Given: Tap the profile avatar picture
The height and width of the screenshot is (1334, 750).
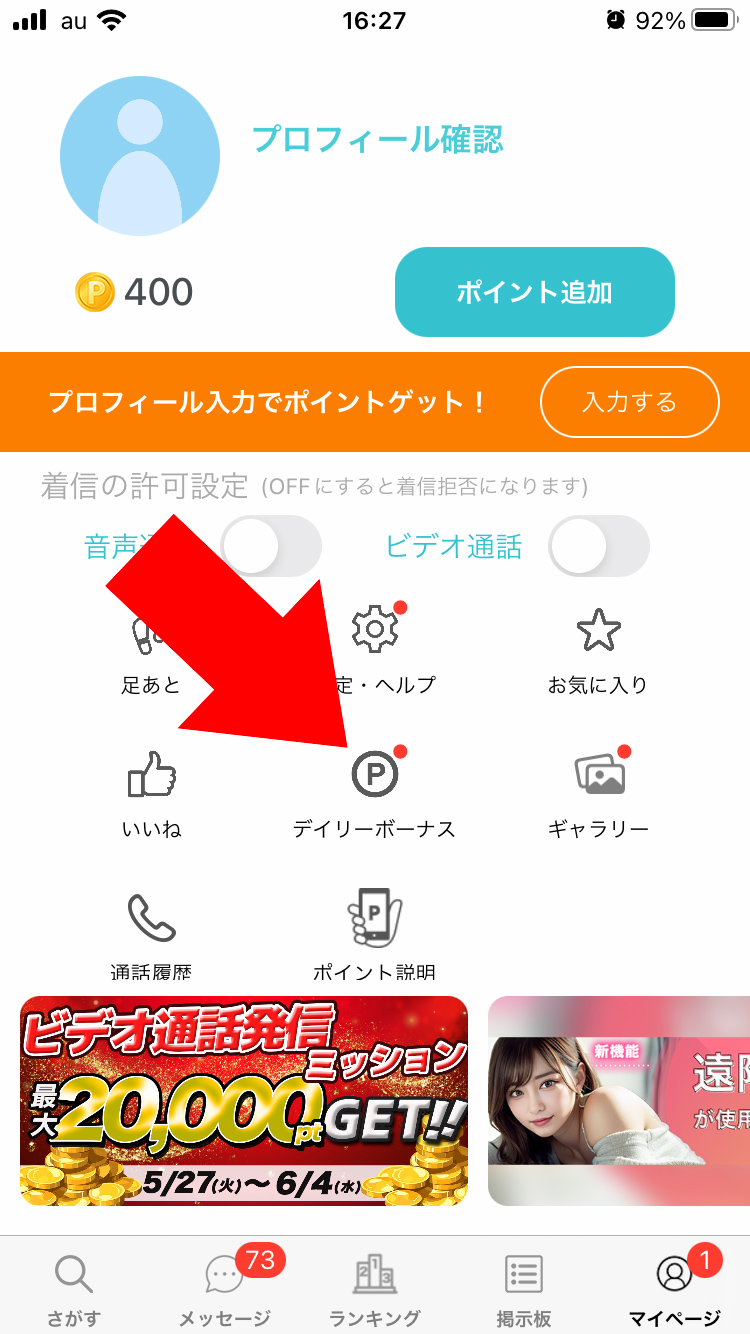Looking at the screenshot, I should pyautogui.click(x=140, y=156).
